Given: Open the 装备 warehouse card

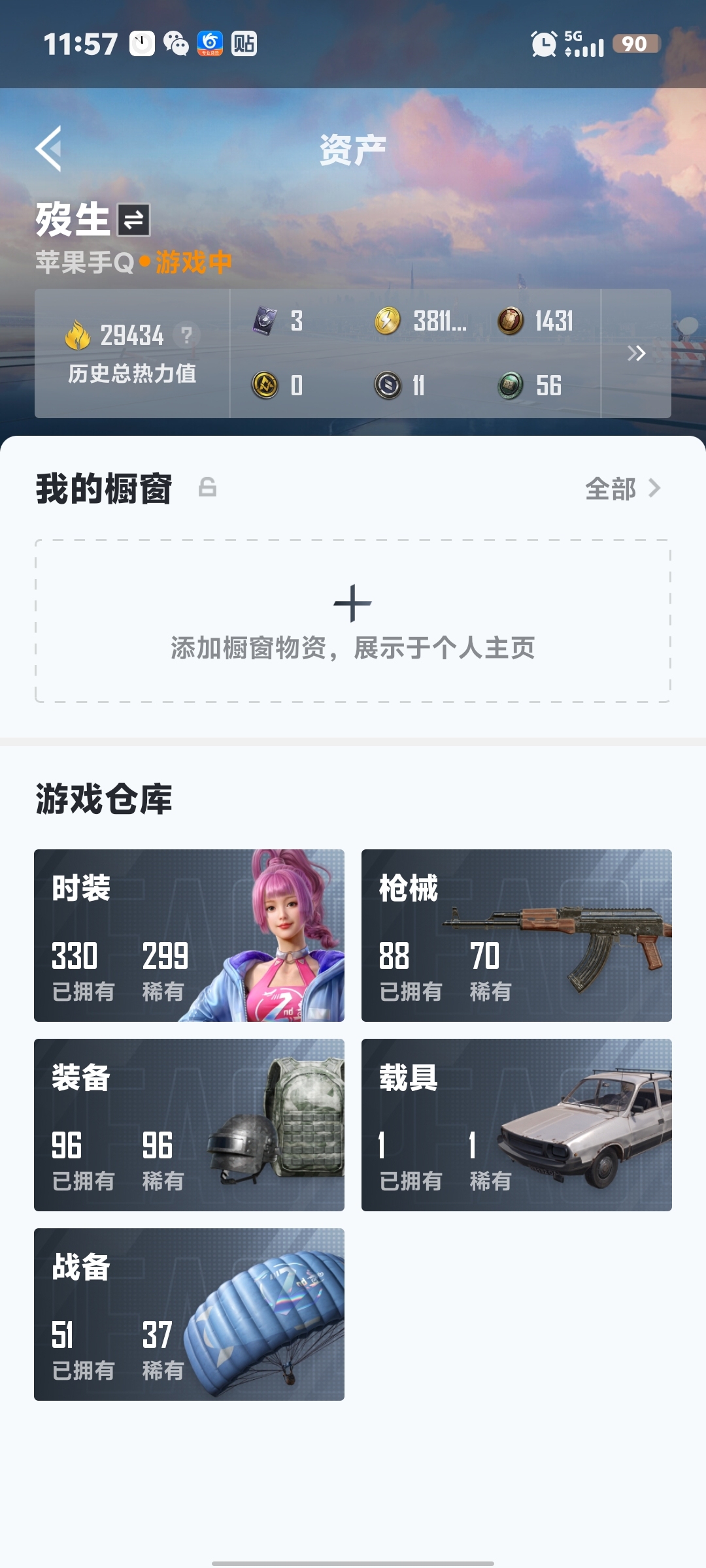Looking at the screenshot, I should click(189, 1125).
